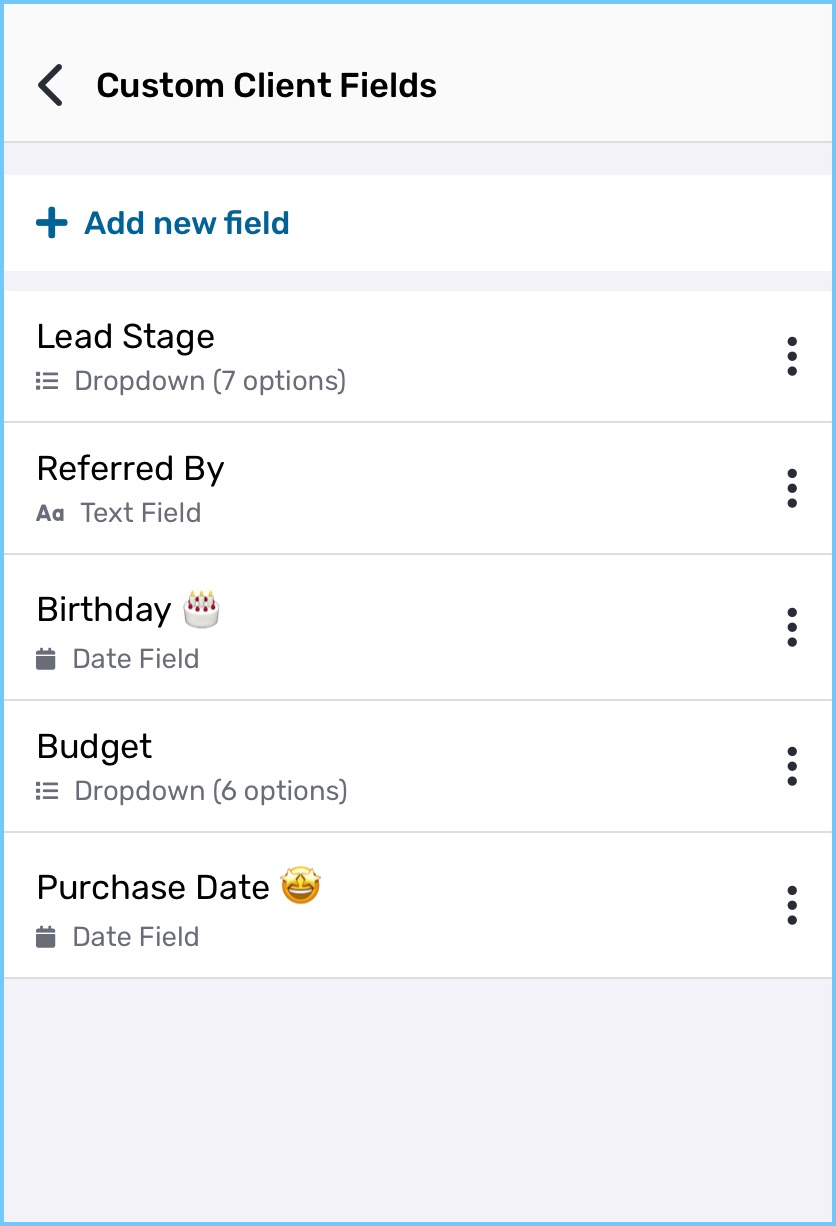Click the star-struck emoji in Purchase Date

click(300, 885)
